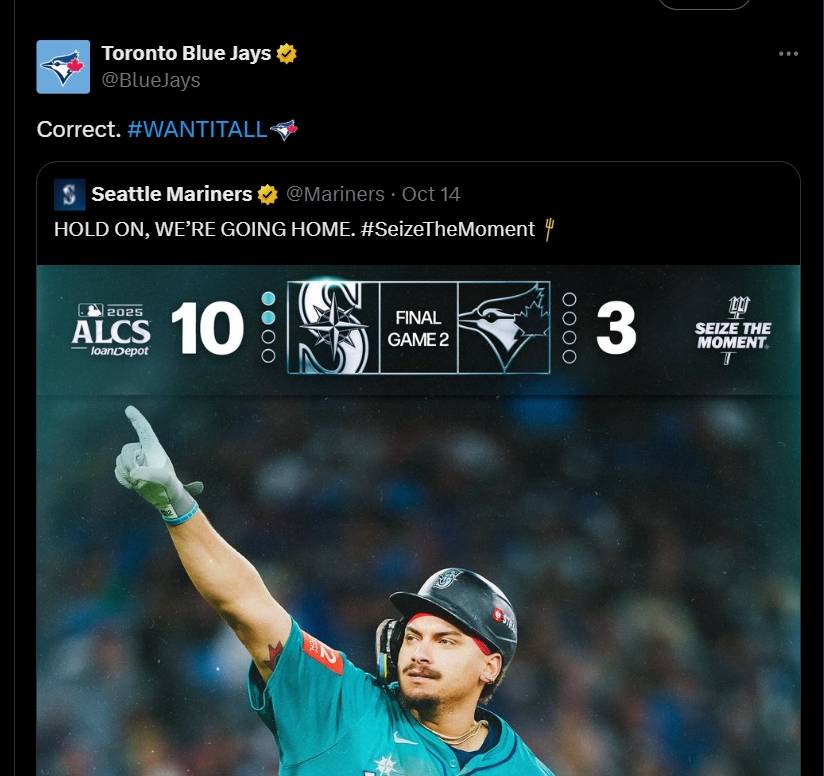Open the post's three-dot overflow menu

[x=788, y=54]
